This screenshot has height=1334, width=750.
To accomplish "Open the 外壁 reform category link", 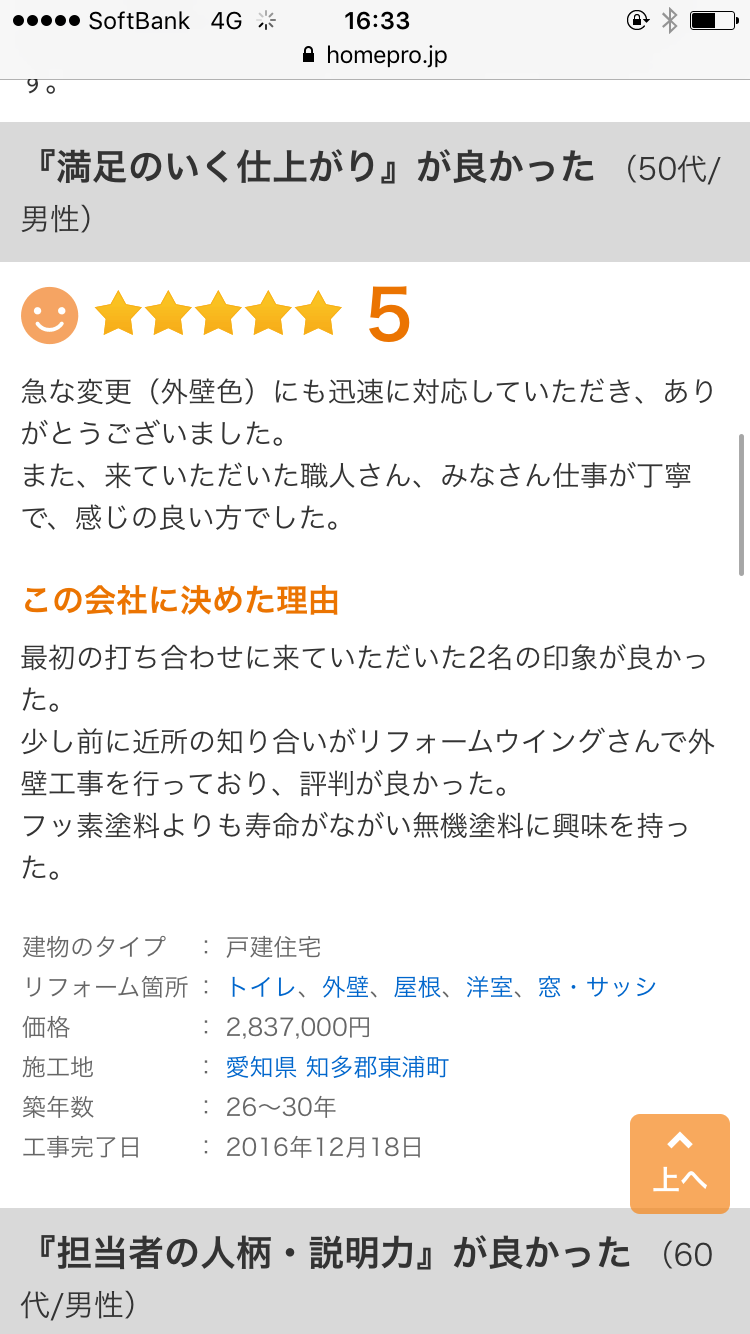I will coord(345,987).
